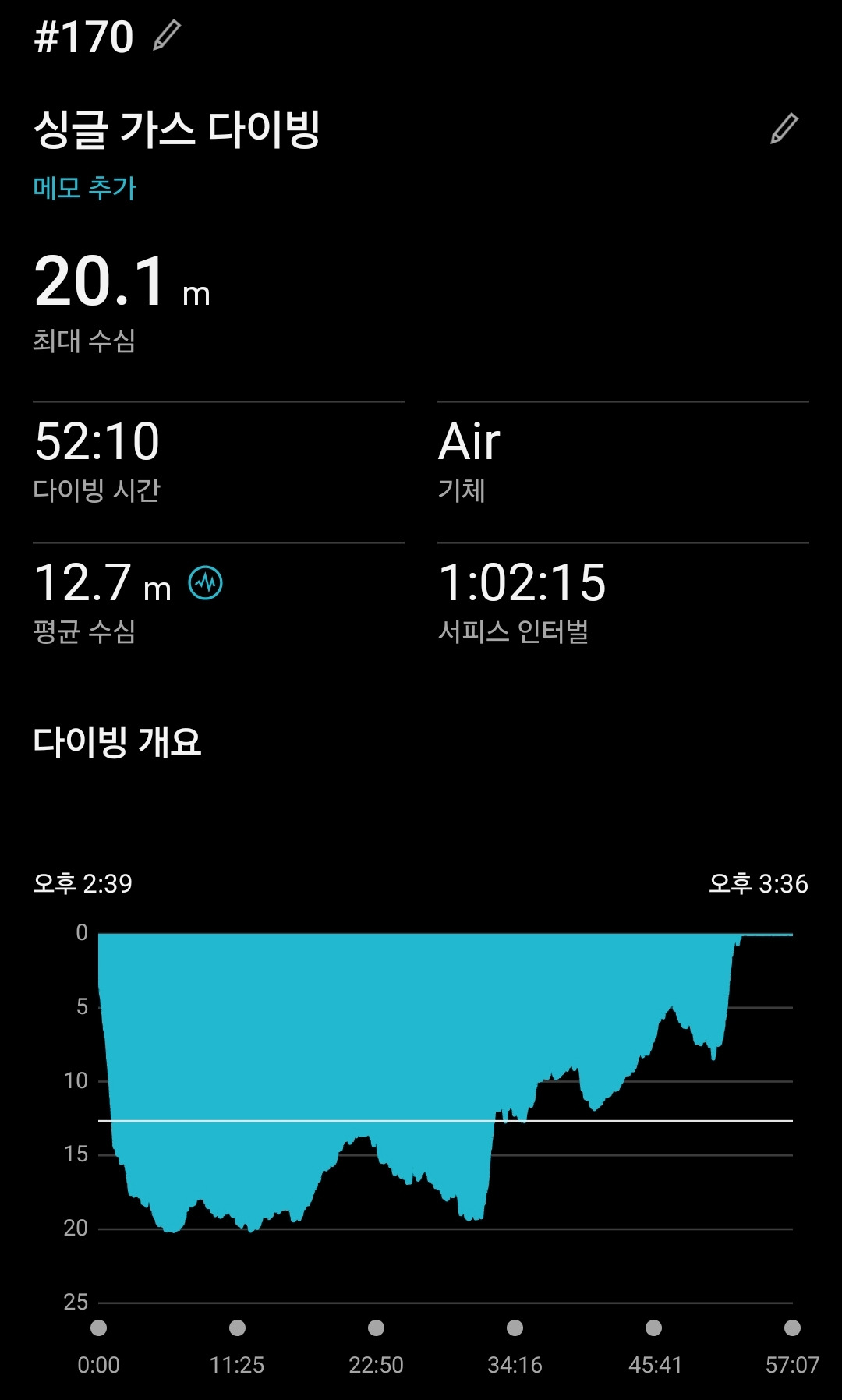Select the 45:41 timeline marker
This screenshot has height=1400, width=842.
(654, 1328)
